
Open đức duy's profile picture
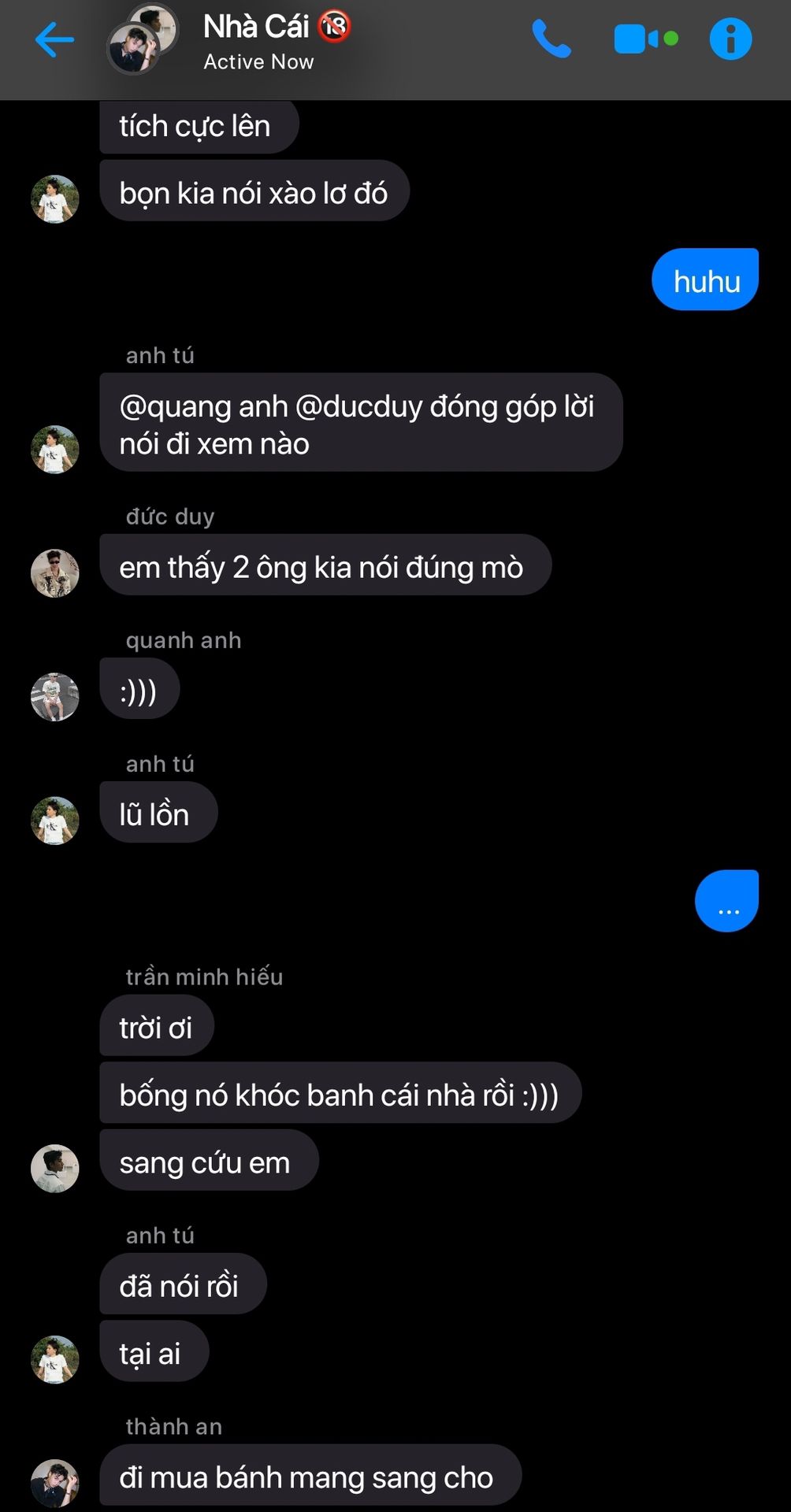(x=55, y=573)
